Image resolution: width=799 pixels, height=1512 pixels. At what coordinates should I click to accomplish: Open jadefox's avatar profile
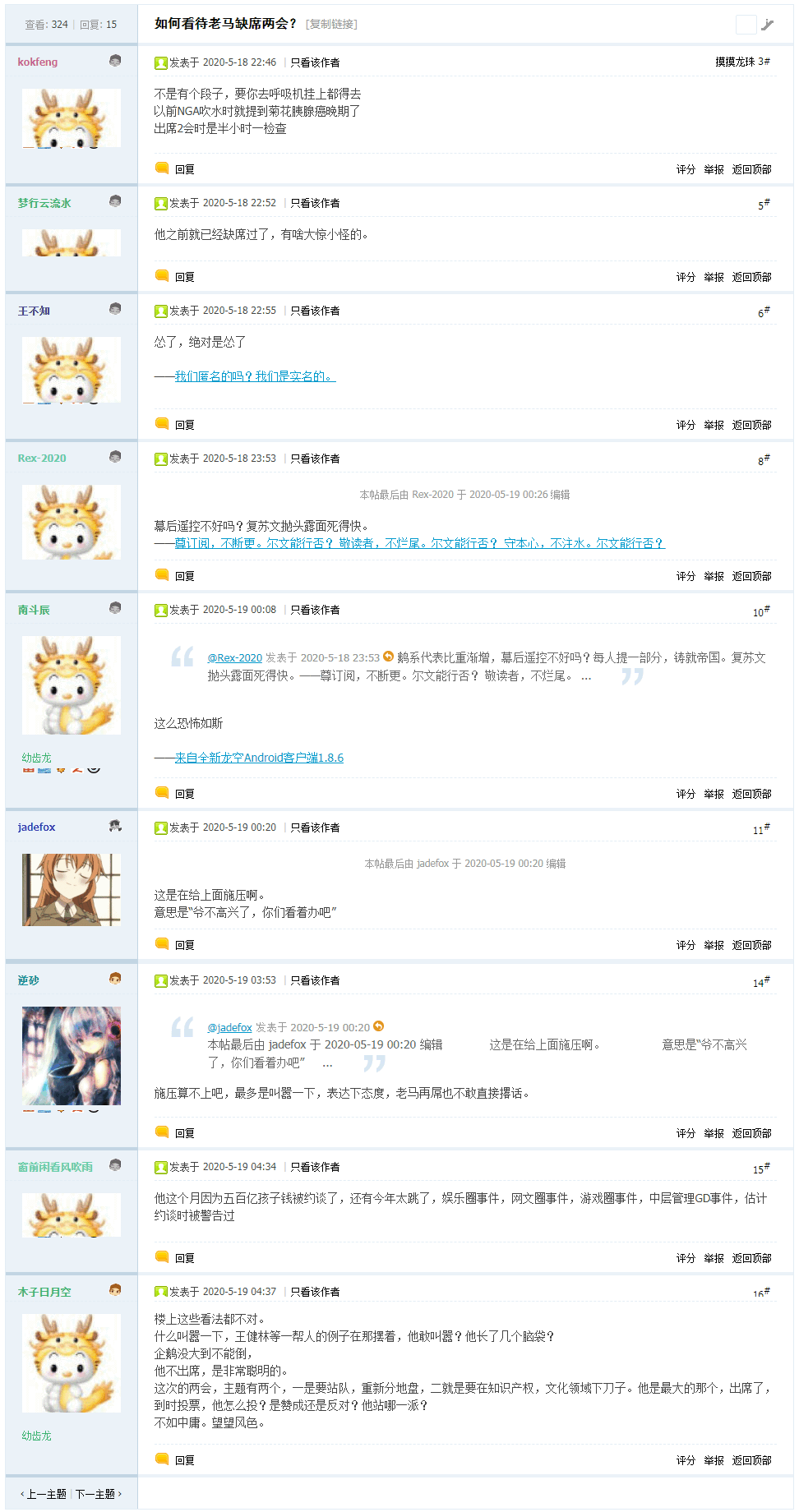pyautogui.click(x=72, y=889)
